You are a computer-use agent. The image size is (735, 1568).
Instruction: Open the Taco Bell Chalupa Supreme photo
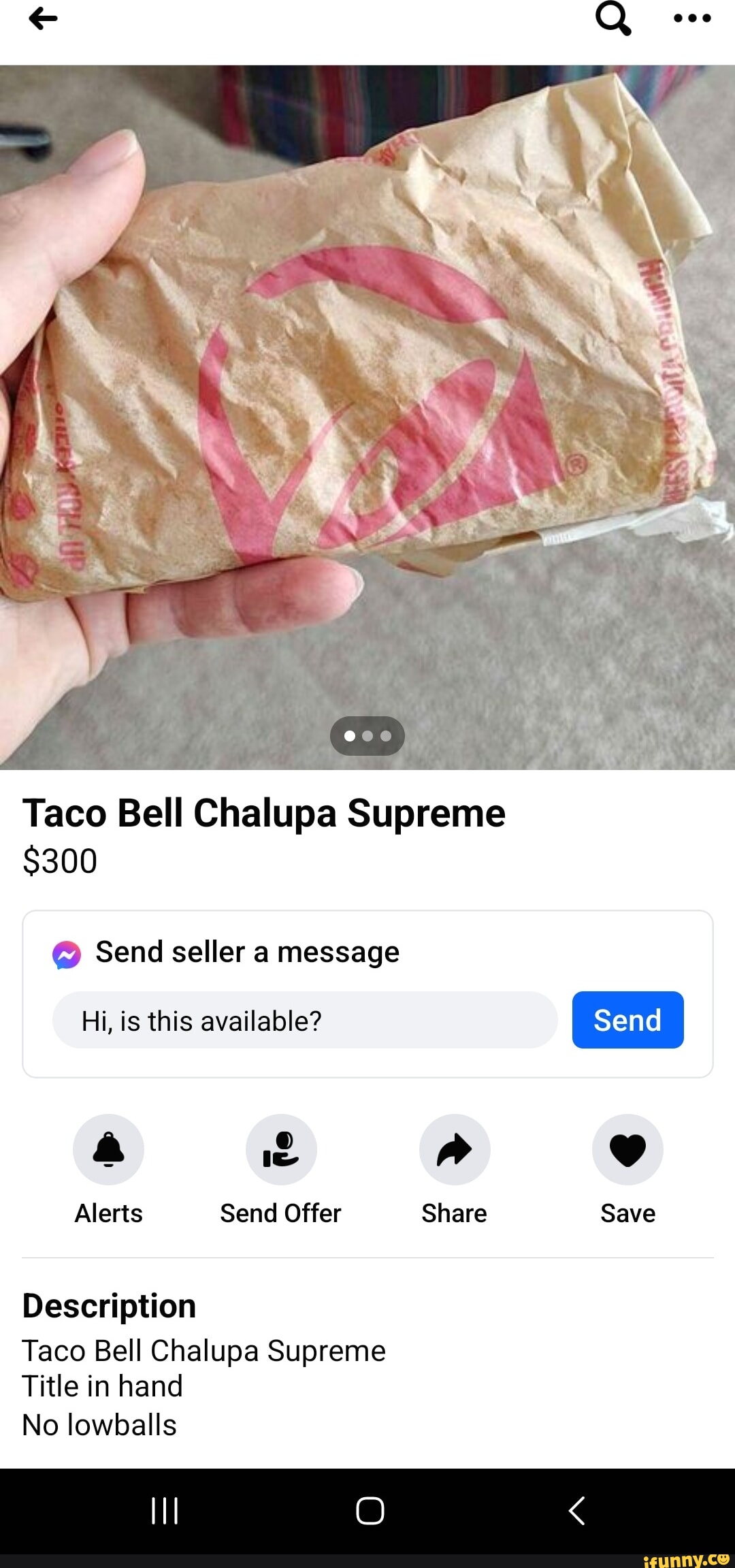pyautogui.click(x=367, y=409)
